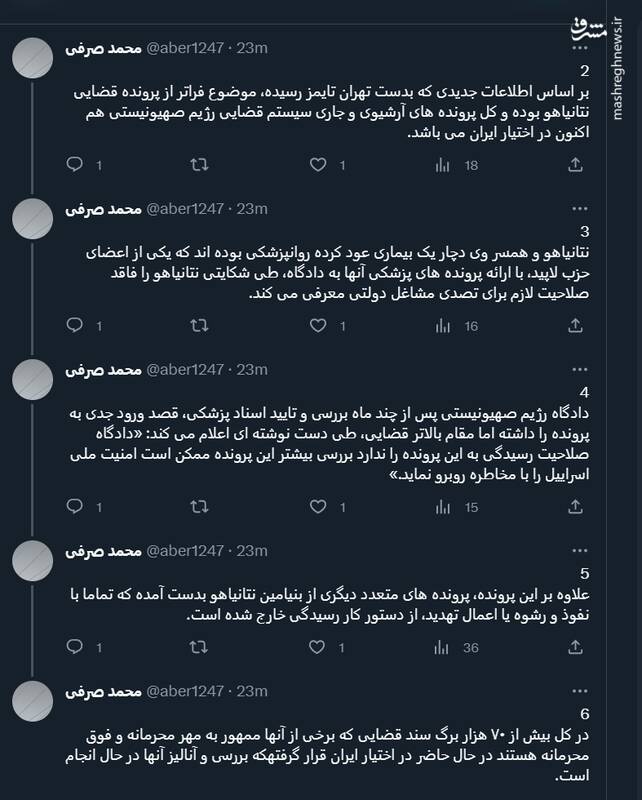Share tweet number 2
This screenshot has width=642, height=800.
pos(576,165)
